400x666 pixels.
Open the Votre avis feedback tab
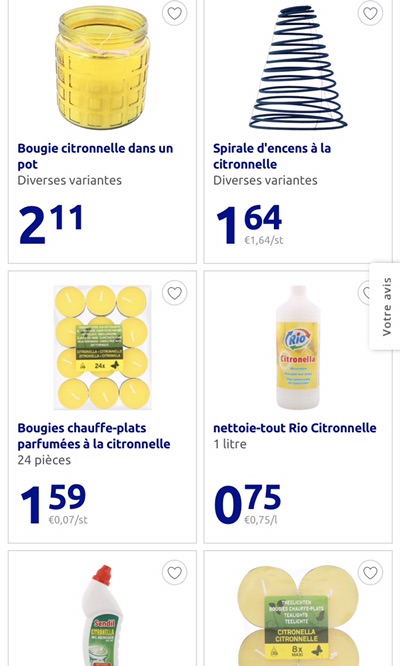coord(386,306)
